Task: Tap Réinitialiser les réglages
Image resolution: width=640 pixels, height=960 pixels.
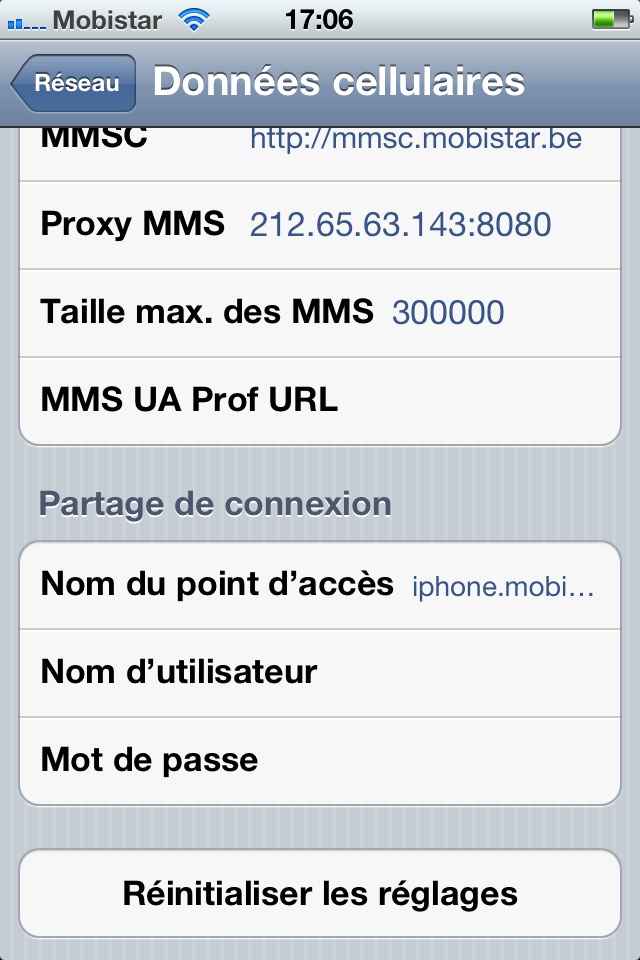Action: pyautogui.click(x=320, y=893)
